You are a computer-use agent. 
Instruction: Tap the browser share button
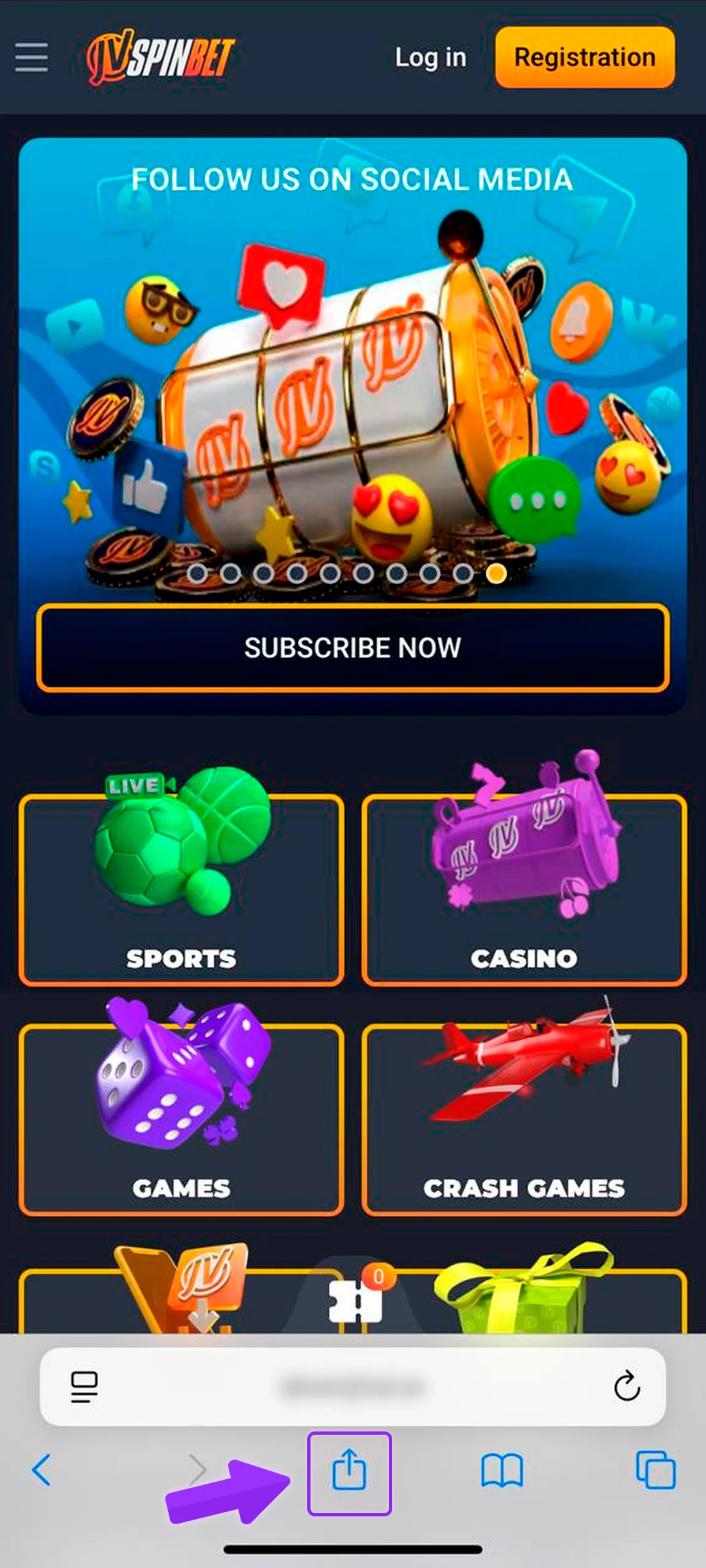[349, 1473]
